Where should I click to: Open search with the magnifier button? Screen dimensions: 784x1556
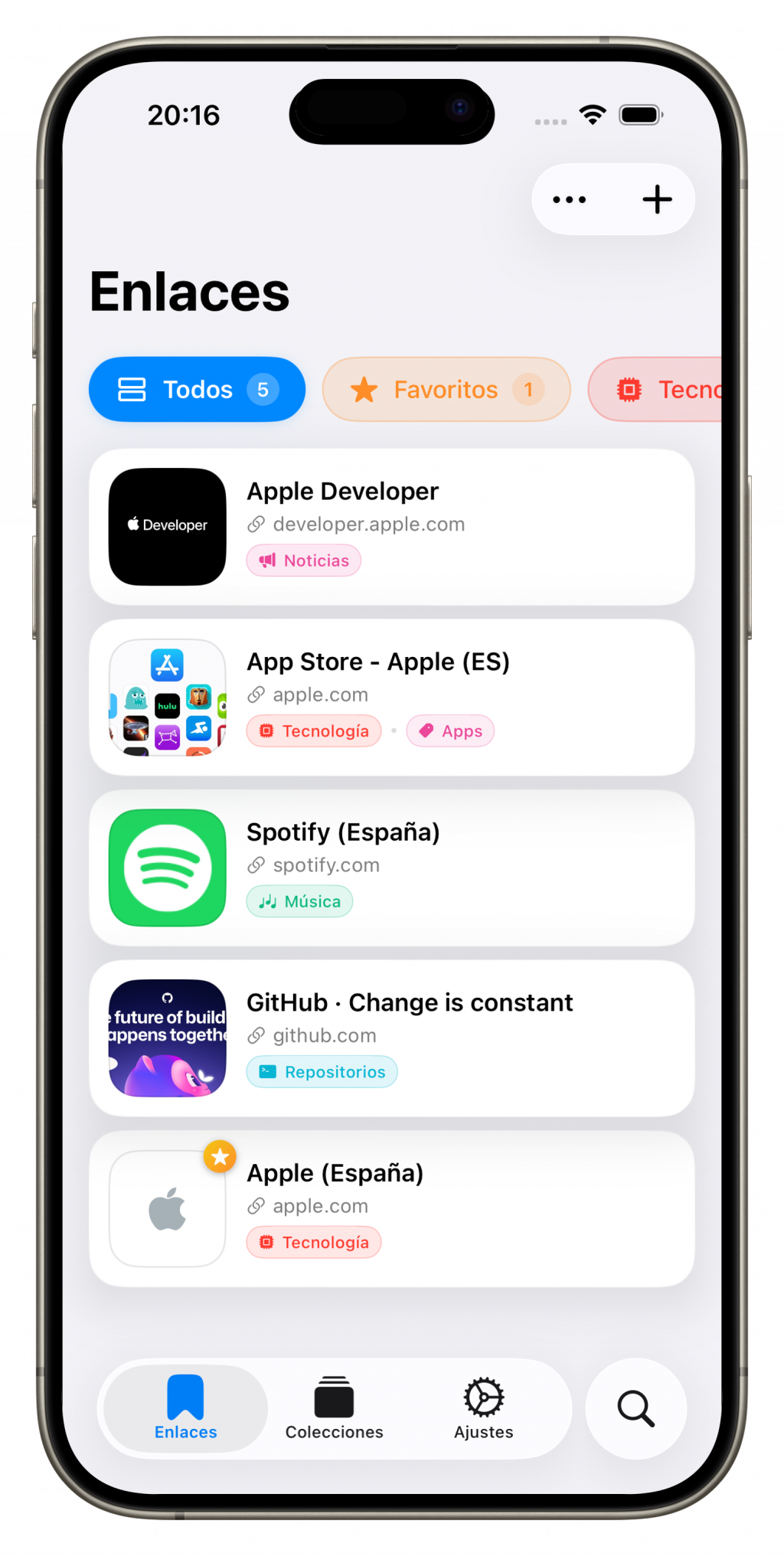click(x=635, y=1409)
